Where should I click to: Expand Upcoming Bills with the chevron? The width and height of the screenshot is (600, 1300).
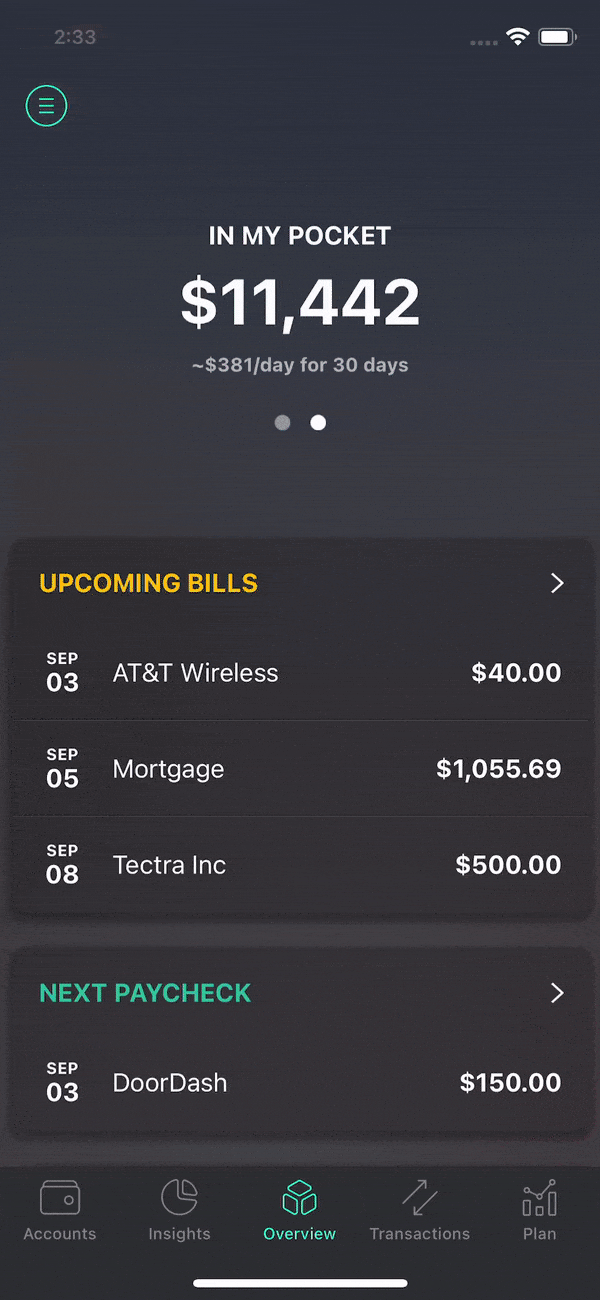click(558, 583)
